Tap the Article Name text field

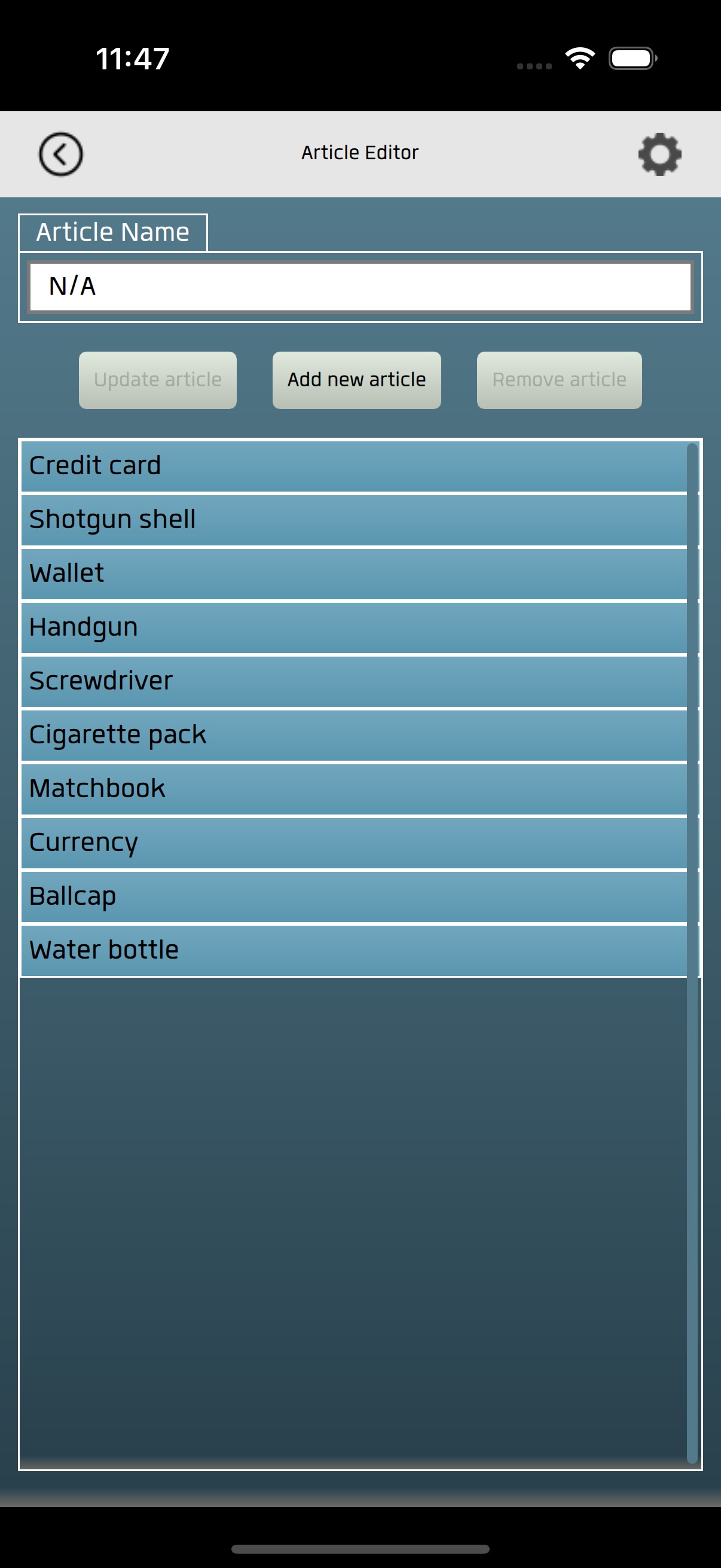(x=360, y=286)
